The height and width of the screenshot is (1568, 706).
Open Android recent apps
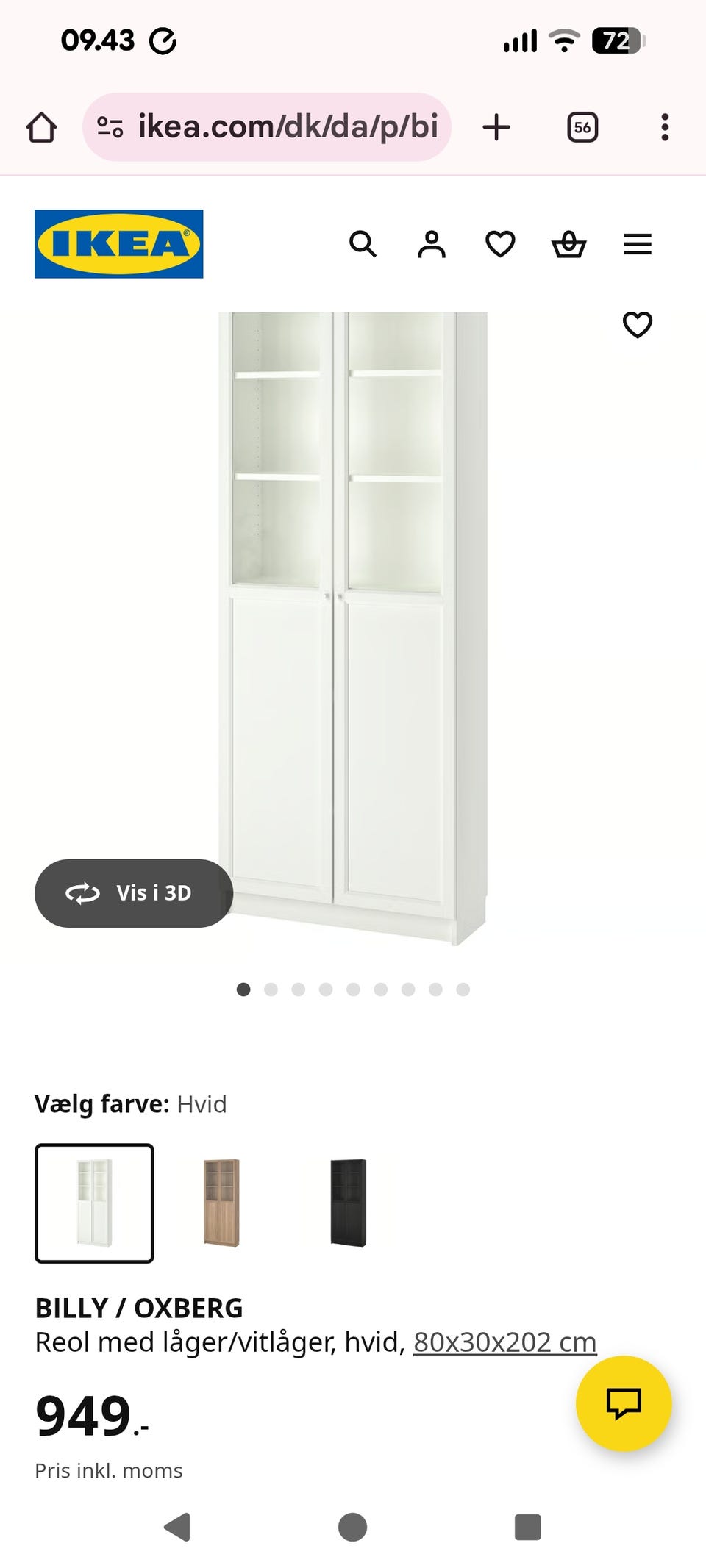[527, 1527]
